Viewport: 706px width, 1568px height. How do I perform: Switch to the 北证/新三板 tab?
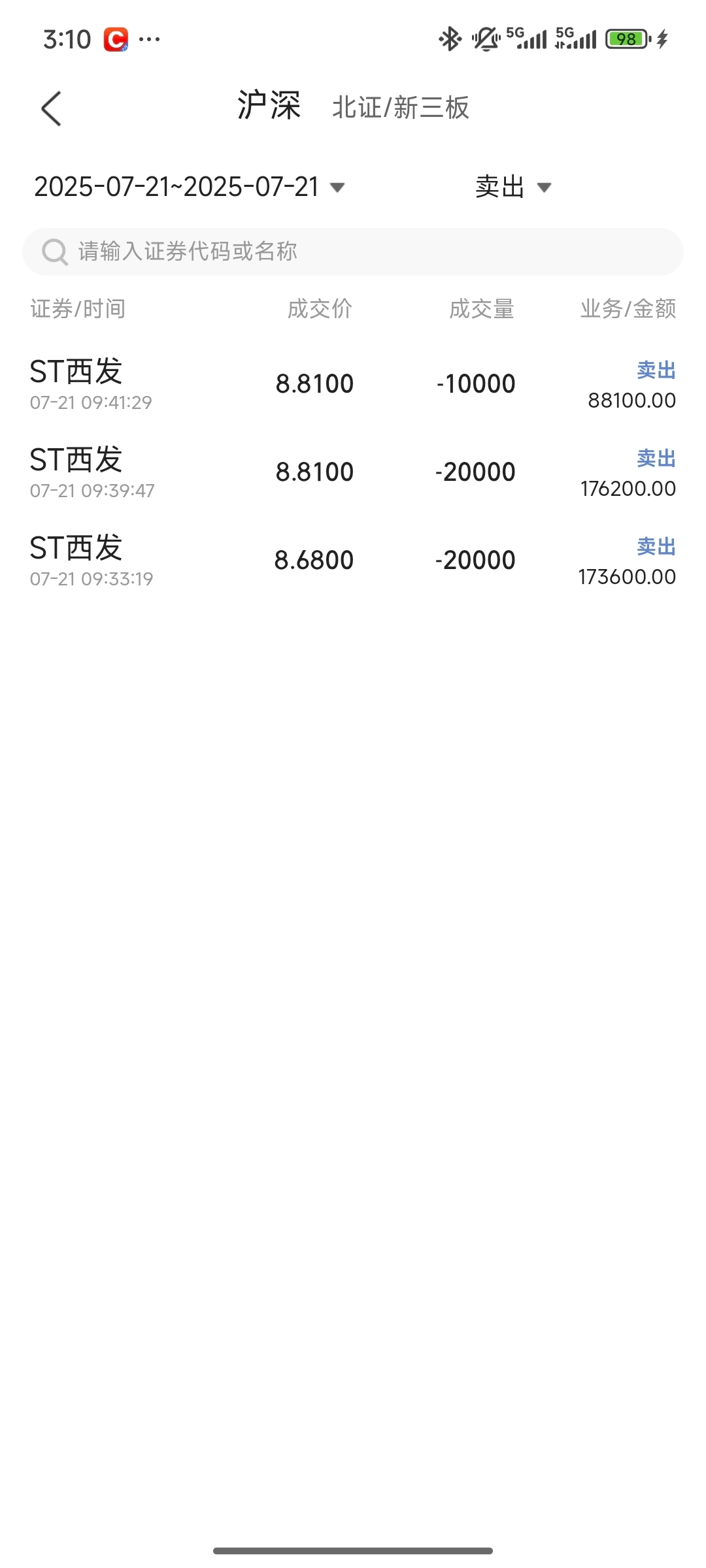click(401, 108)
